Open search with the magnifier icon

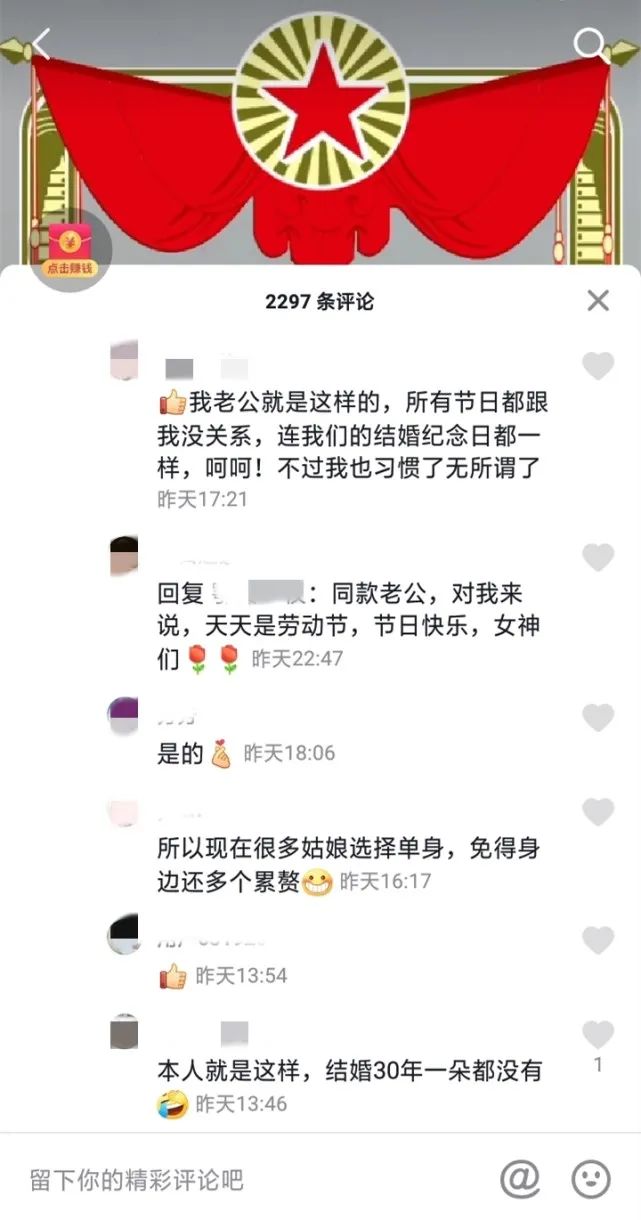pos(590,43)
